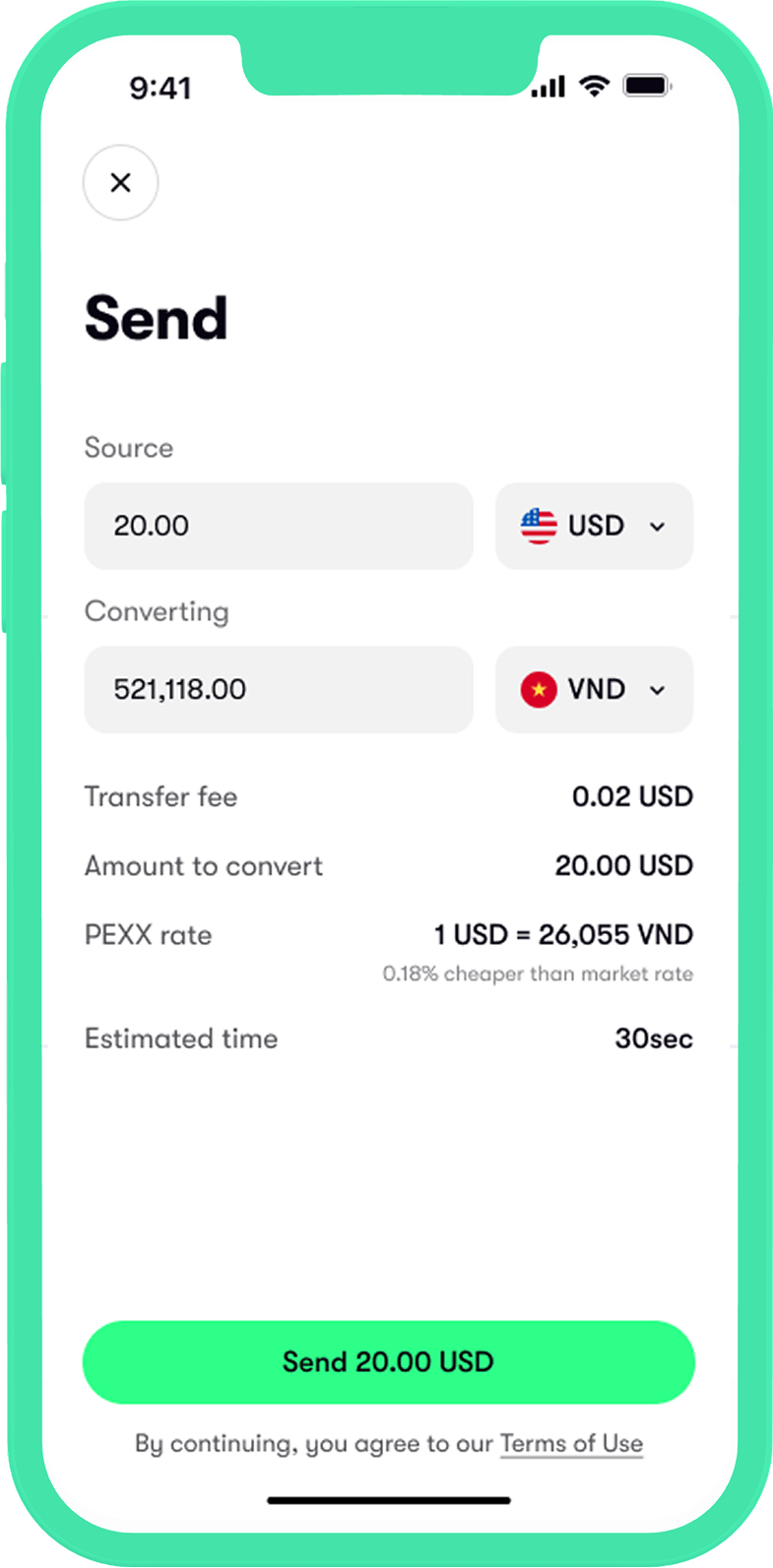
Task: Tap Send 20.00 USD button
Action: pyautogui.click(x=388, y=1361)
